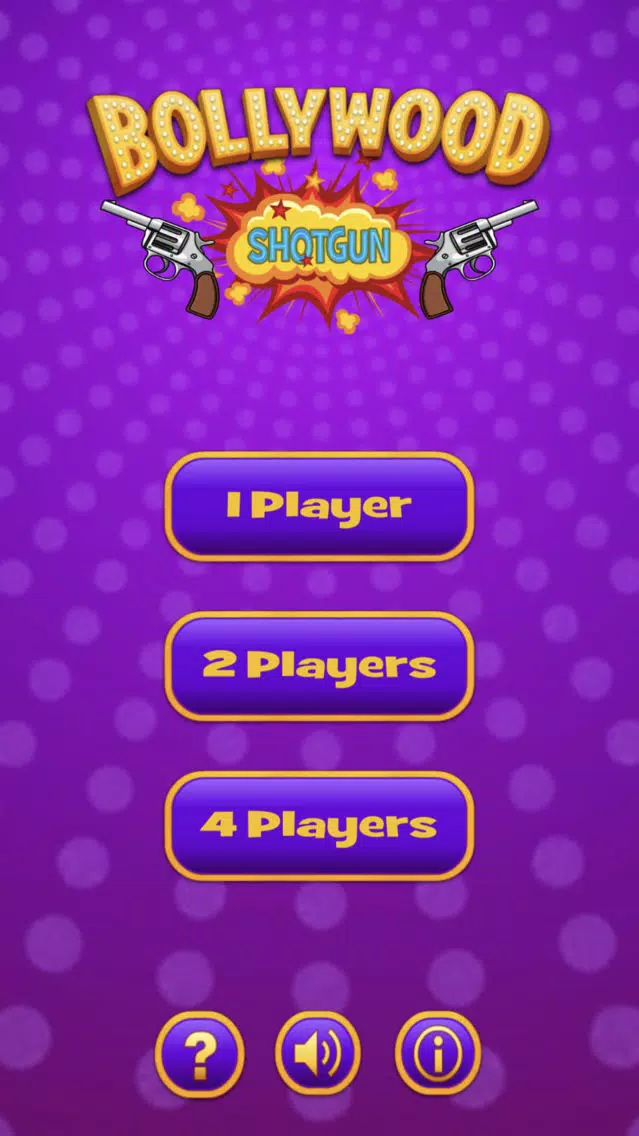Mute the game sound
Image resolution: width=639 pixels, height=1136 pixels.
318,1054
